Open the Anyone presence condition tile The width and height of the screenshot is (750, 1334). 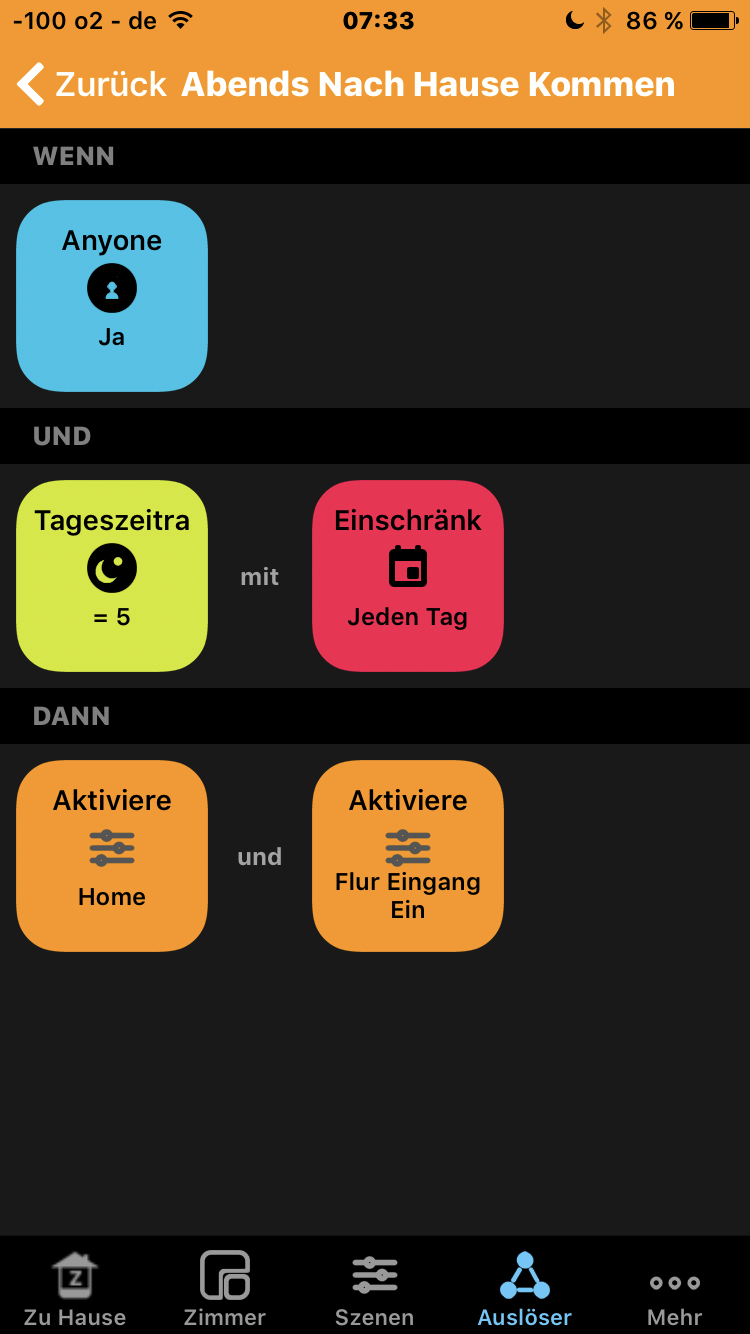(x=112, y=295)
